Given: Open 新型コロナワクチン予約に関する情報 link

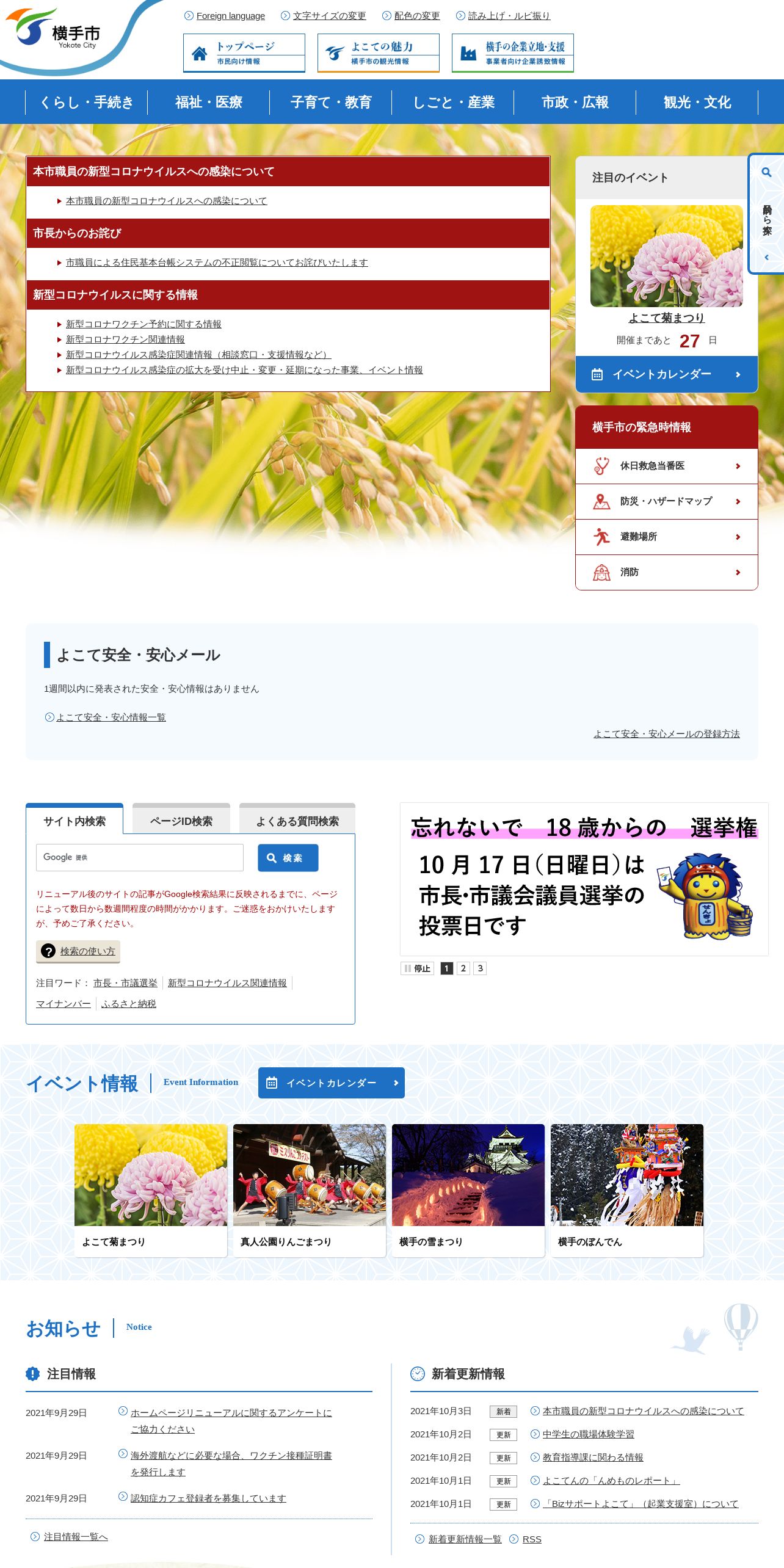Looking at the screenshot, I should [143, 324].
